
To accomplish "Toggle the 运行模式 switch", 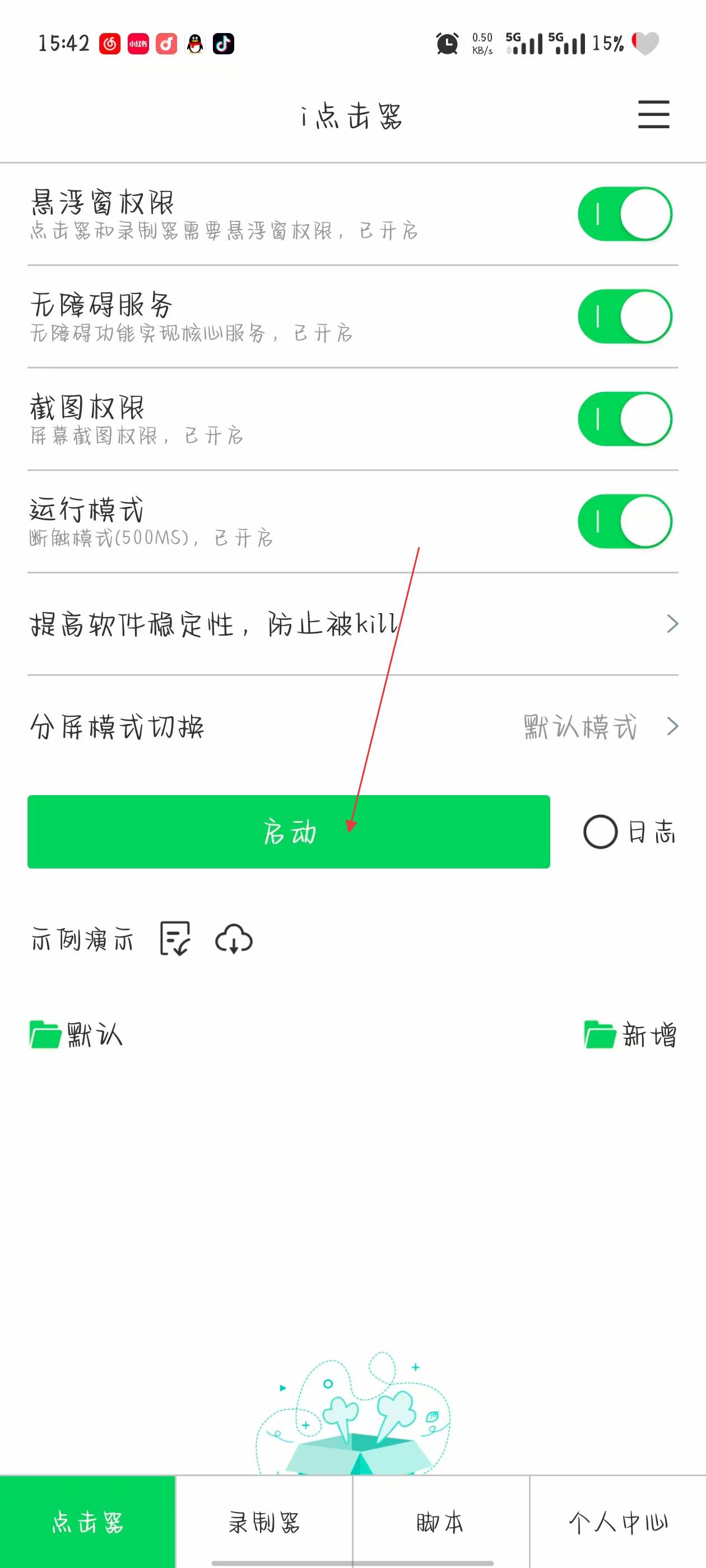I will pyautogui.click(x=624, y=522).
